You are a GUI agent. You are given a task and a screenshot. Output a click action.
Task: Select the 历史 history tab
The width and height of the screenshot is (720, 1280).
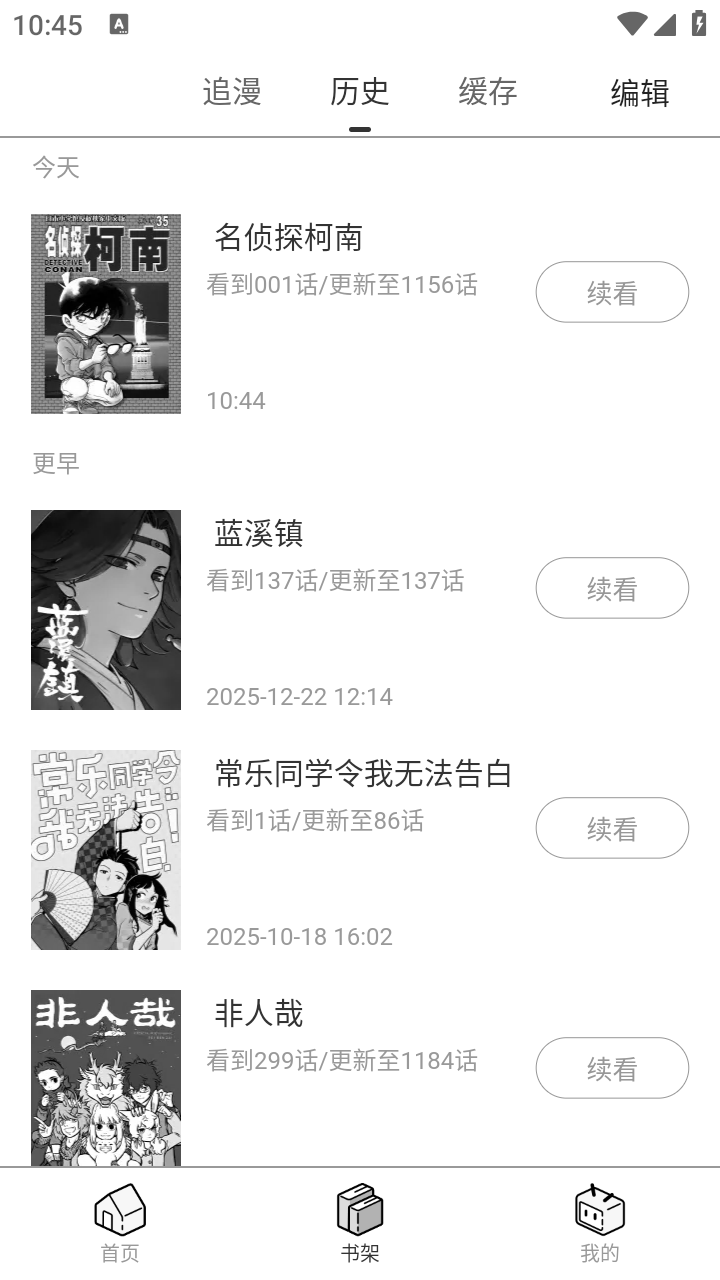[x=360, y=92]
